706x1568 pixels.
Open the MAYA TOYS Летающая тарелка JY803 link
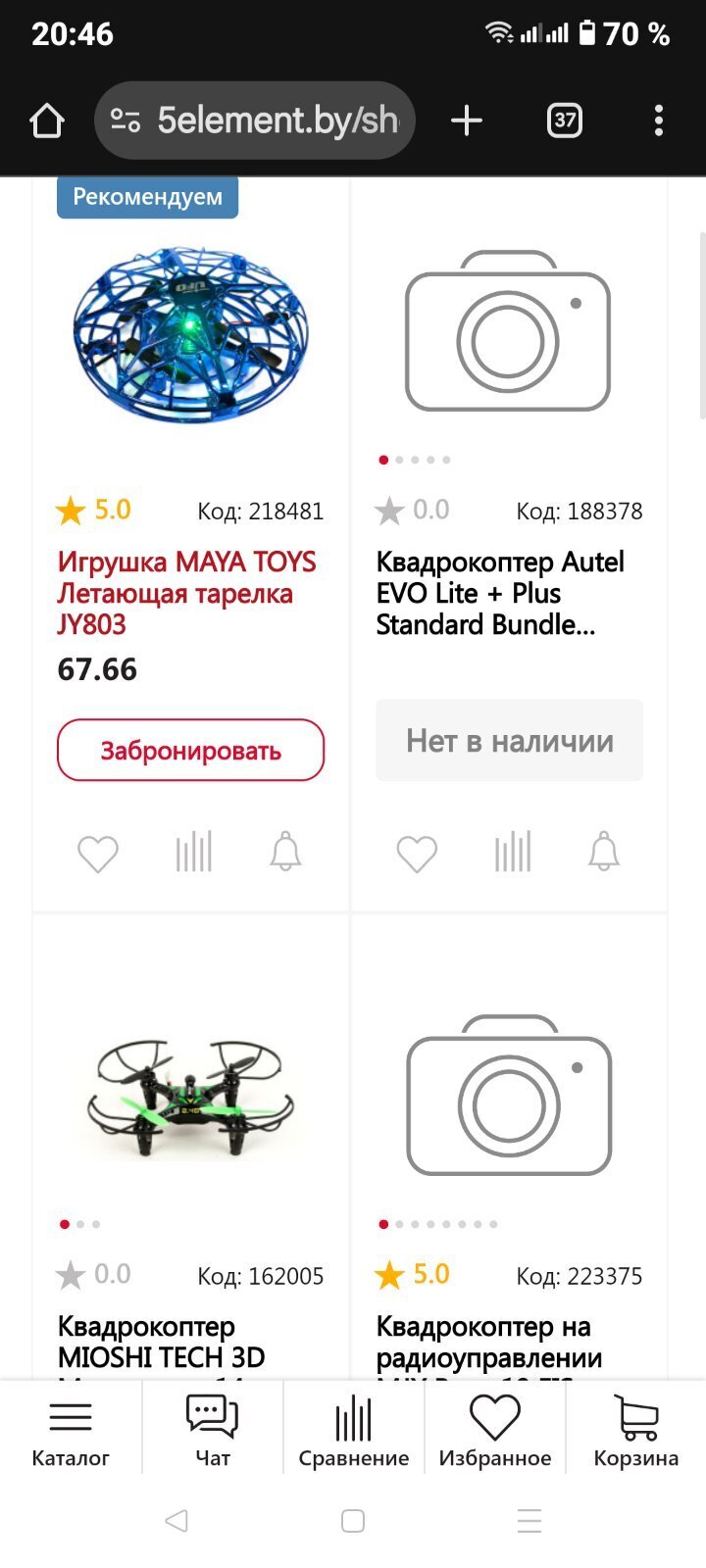coord(186,593)
